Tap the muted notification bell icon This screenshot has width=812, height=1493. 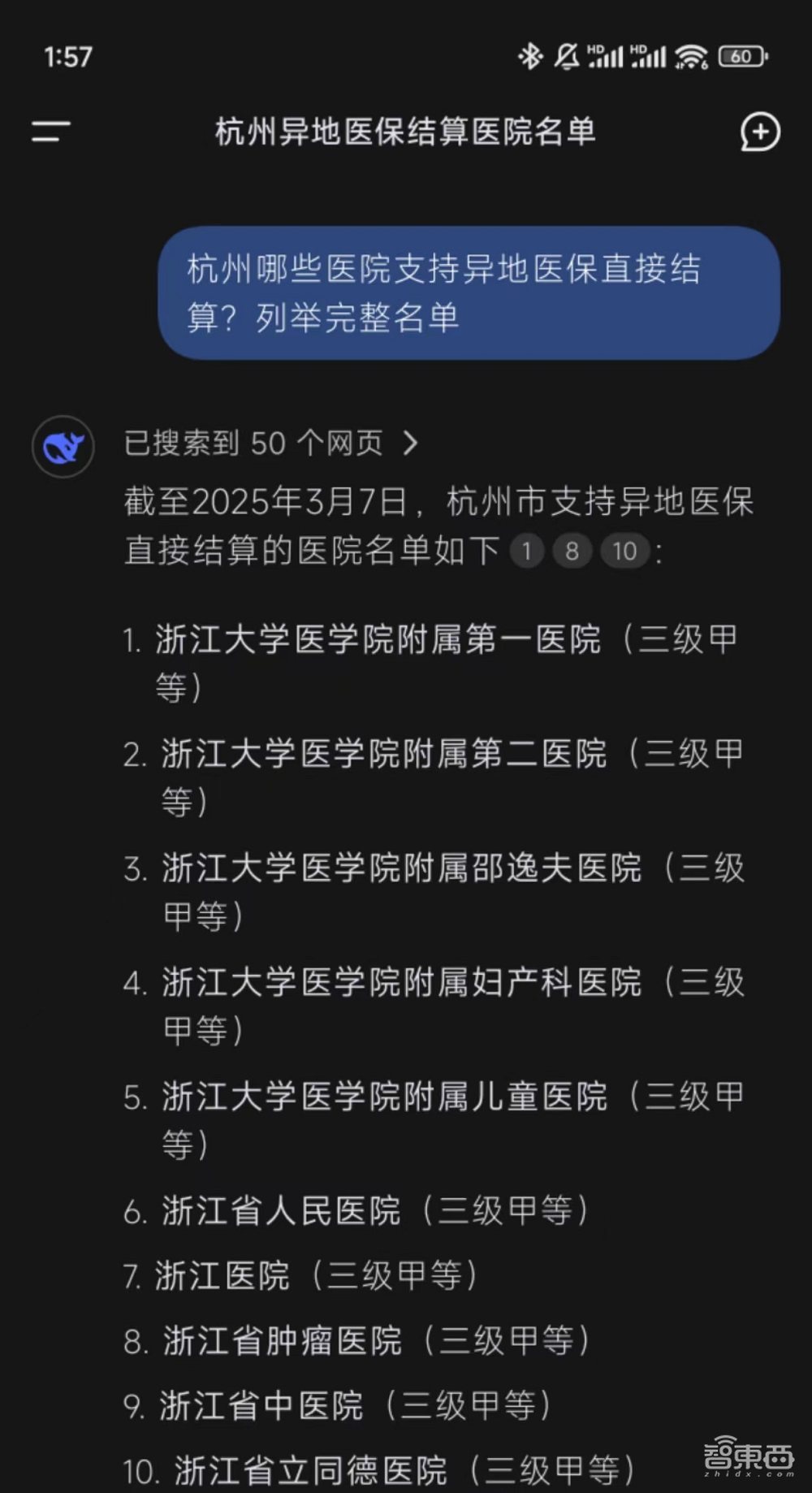coord(567,55)
